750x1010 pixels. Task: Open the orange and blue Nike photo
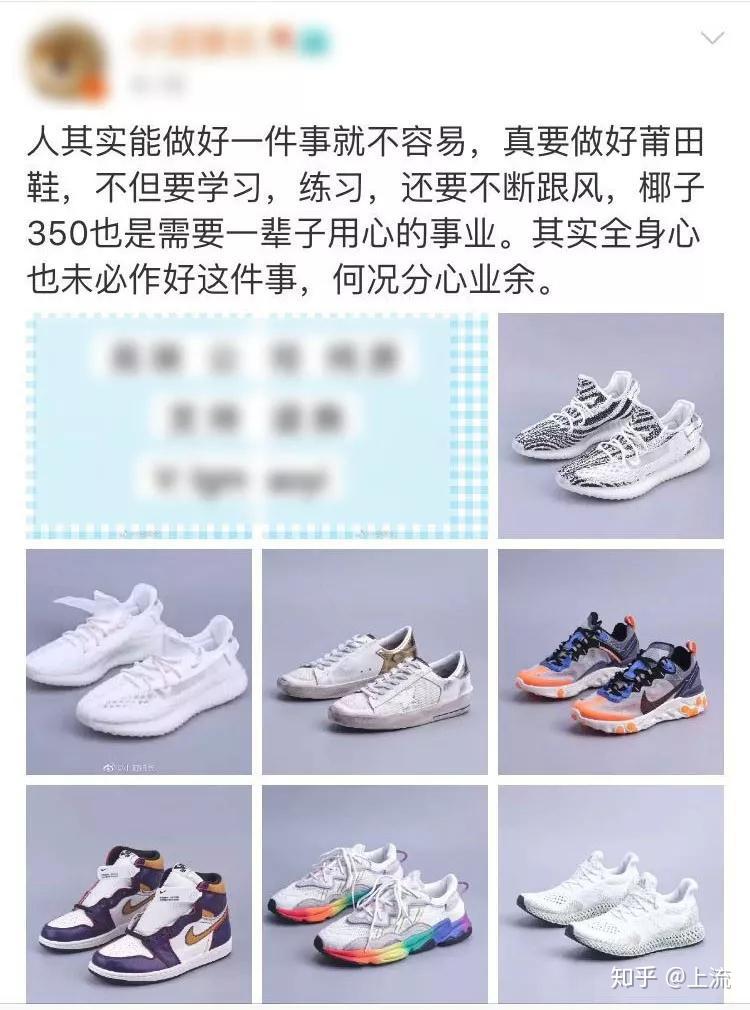610,661
